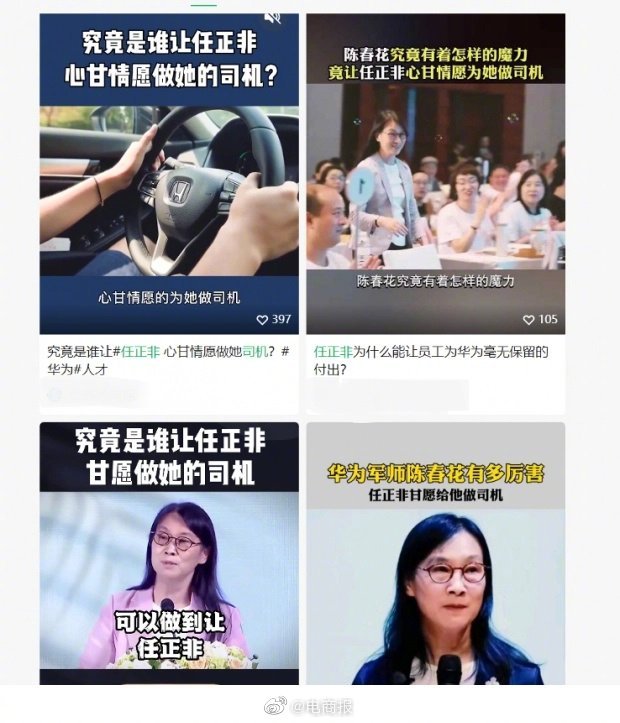The image size is (620, 723).
Task: Like the video with 105 likes
Action: [530, 320]
